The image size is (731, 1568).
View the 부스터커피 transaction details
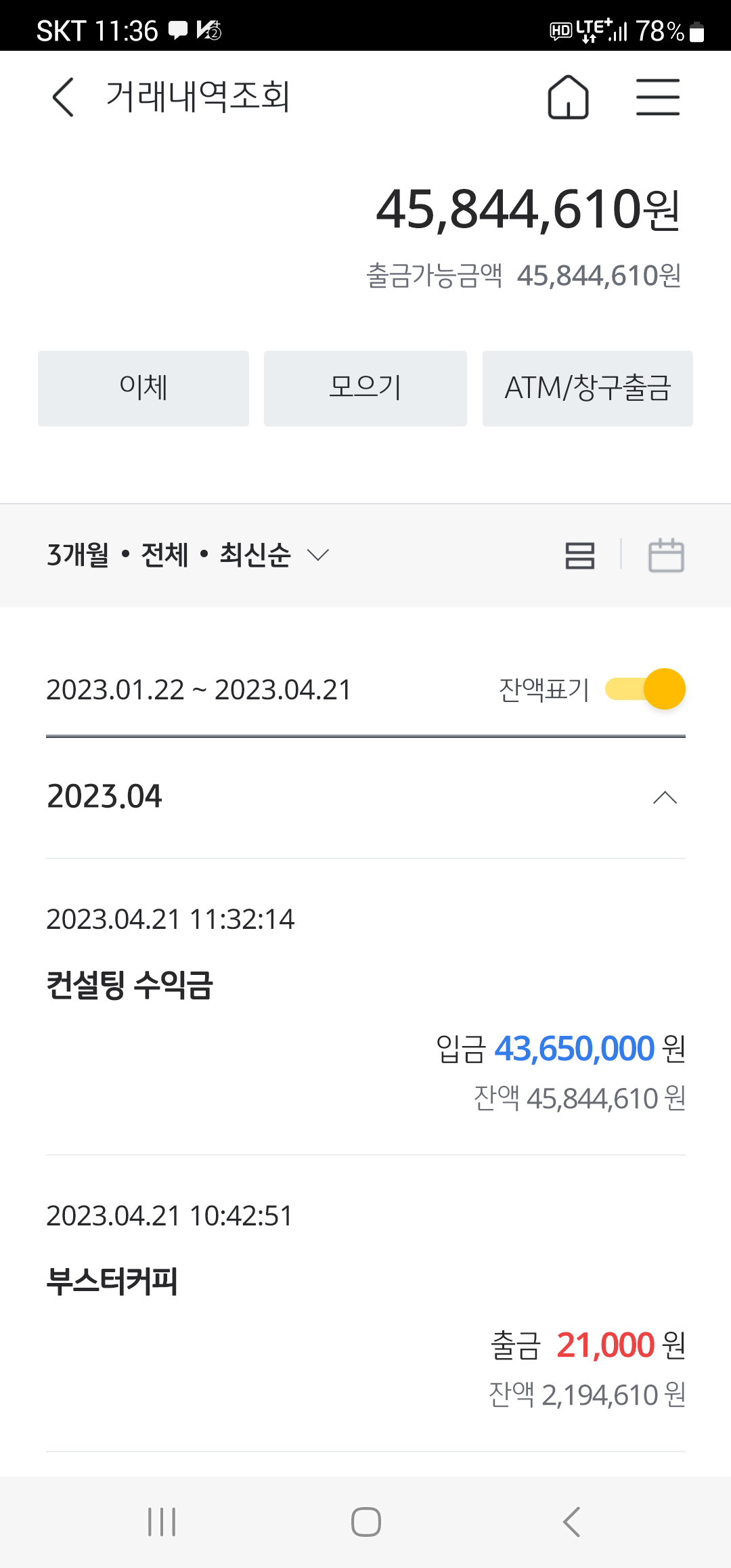tap(365, 1304)
